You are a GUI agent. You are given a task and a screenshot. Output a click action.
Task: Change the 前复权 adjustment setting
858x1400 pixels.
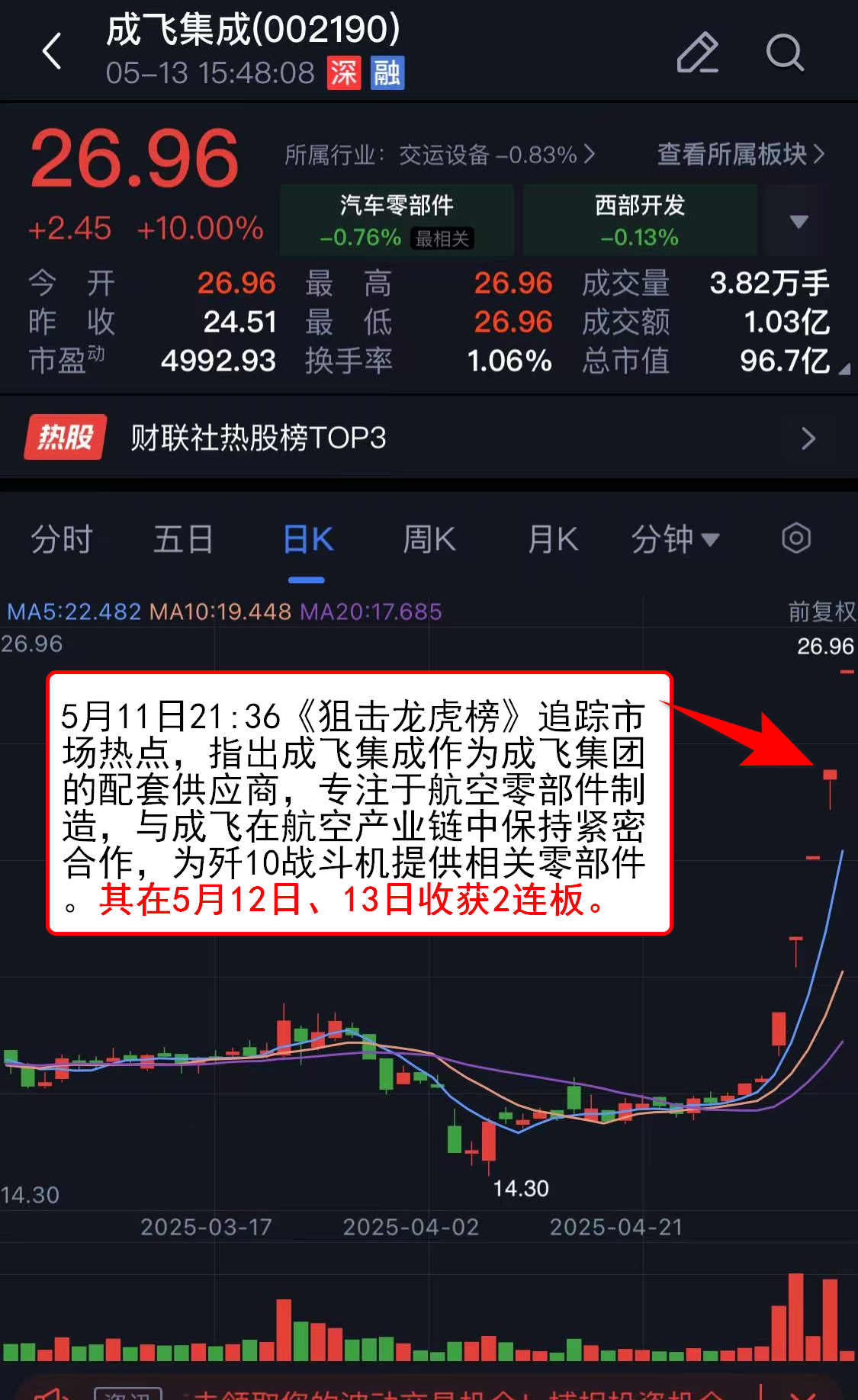tap(821, 612)
